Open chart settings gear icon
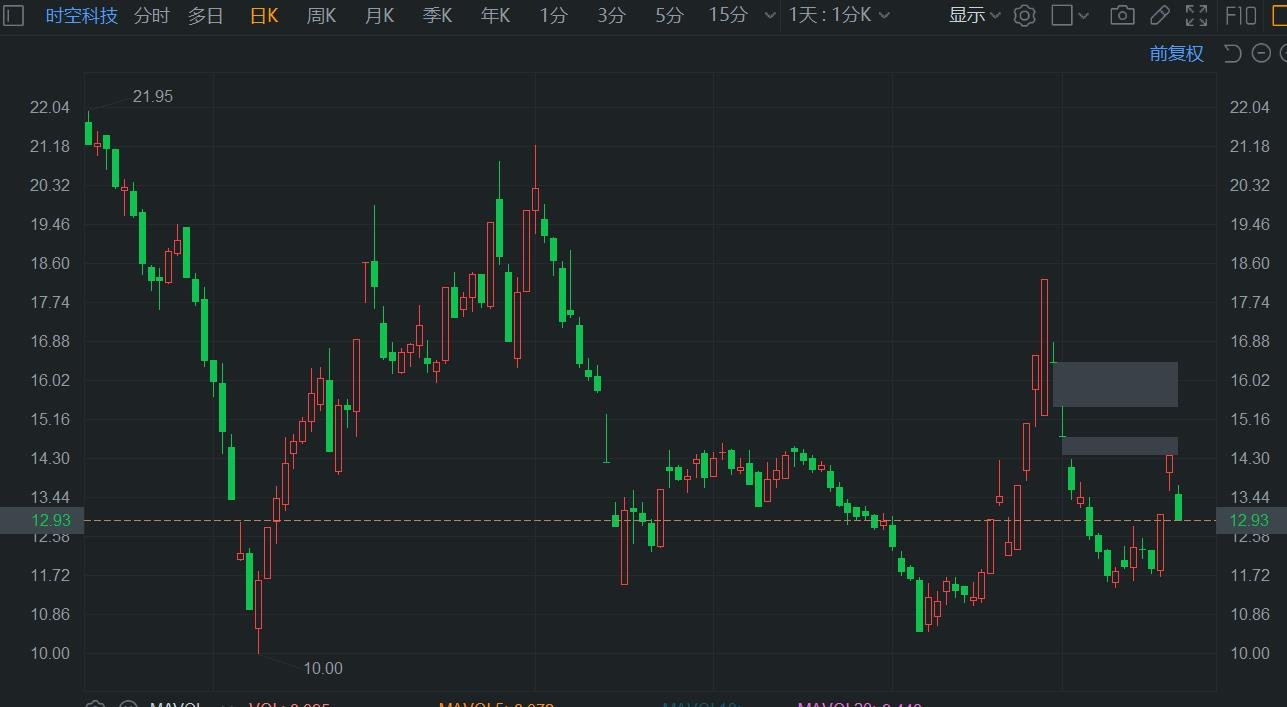Image resolution: width=1287 pixels, height=707 pixels. coord(1024,15)
